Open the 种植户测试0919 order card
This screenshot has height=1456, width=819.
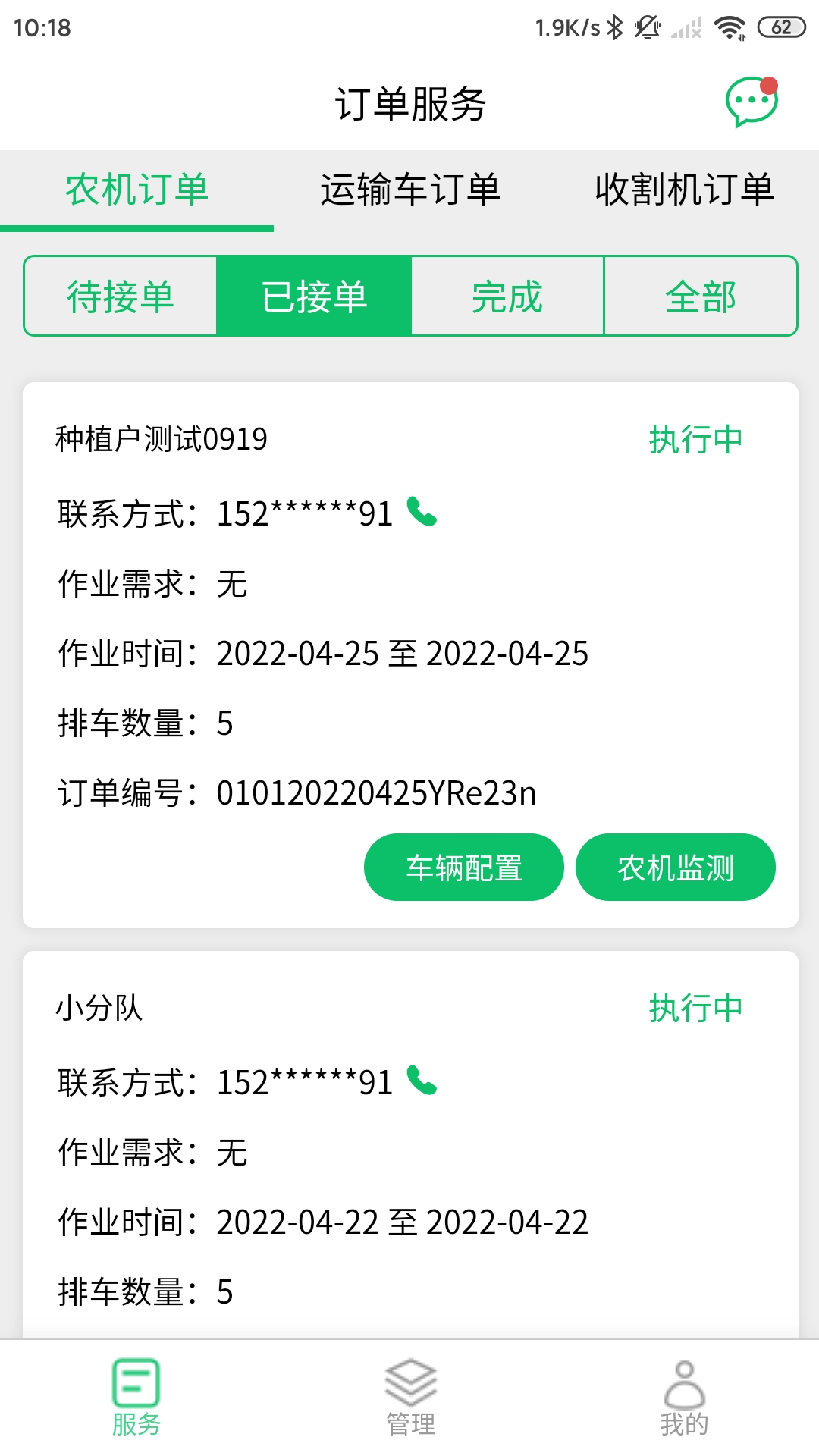coord(410,655)
